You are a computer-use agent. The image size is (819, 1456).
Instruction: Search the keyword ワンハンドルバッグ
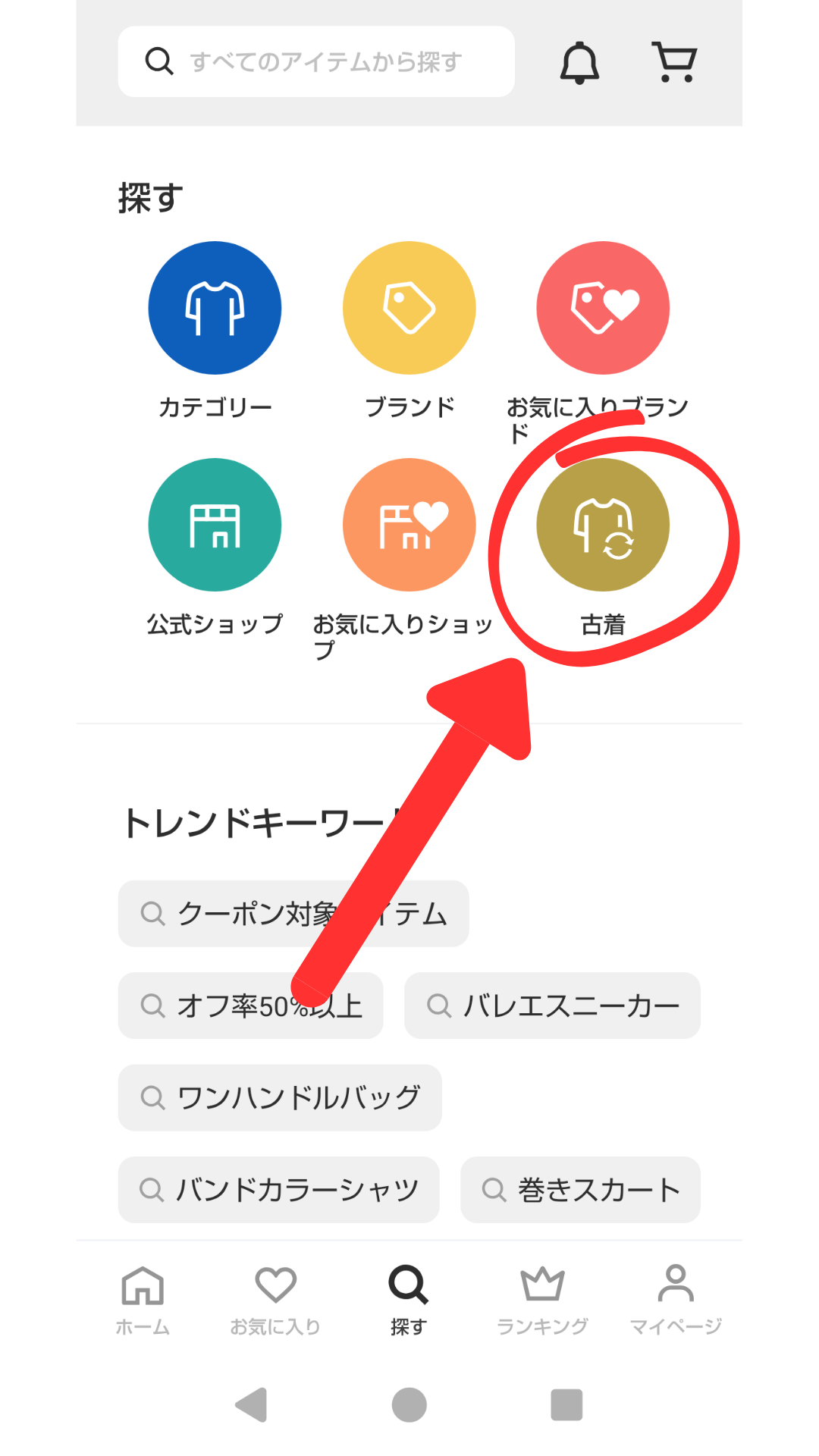pyautogui.click(x=280, y=1097)
